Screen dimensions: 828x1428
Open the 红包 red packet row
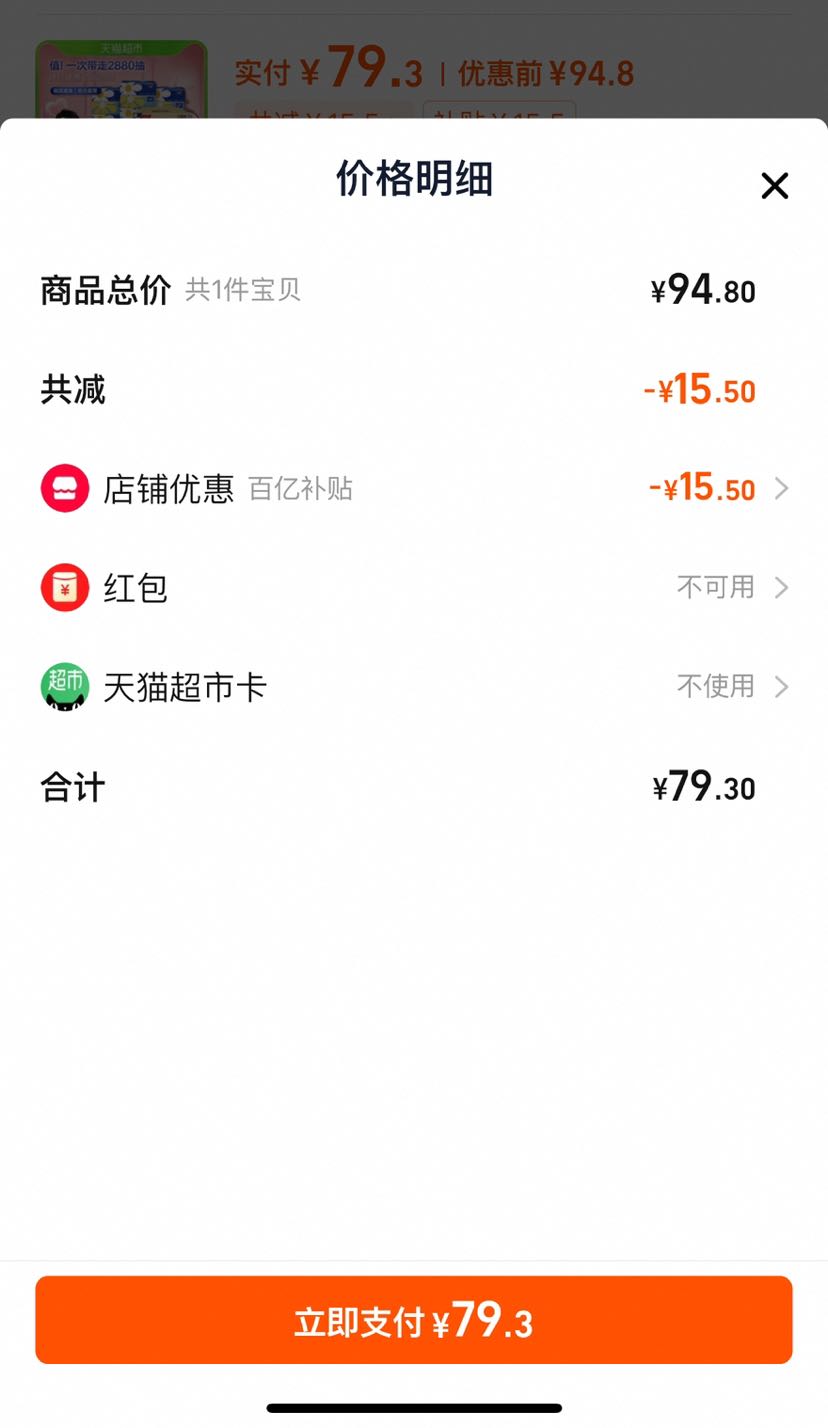point(414,587)
